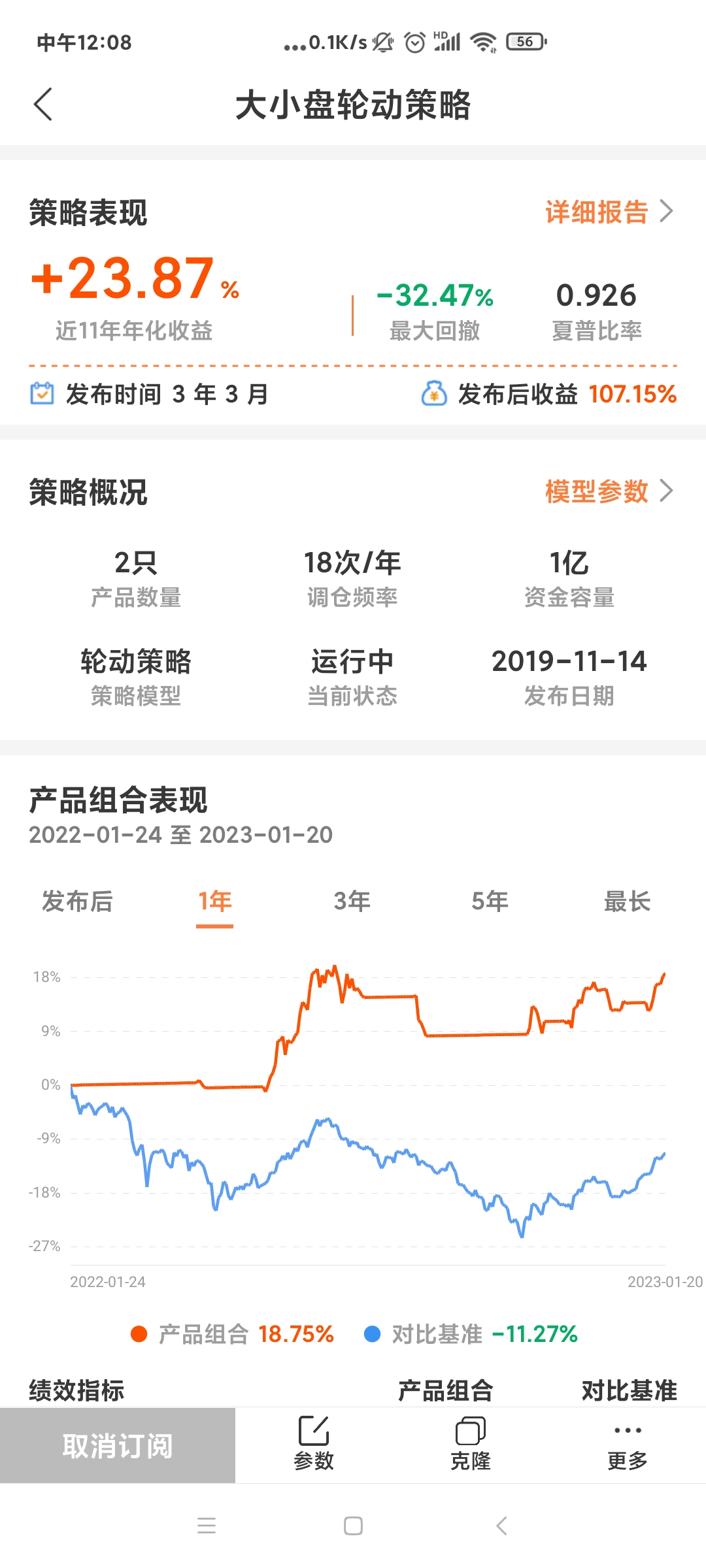Tap the 取消订阅 unsubscribe button
Image resolution: width=706 pixels, height=1568 pixels.
pyautogui.click(x=118, y=1445)
